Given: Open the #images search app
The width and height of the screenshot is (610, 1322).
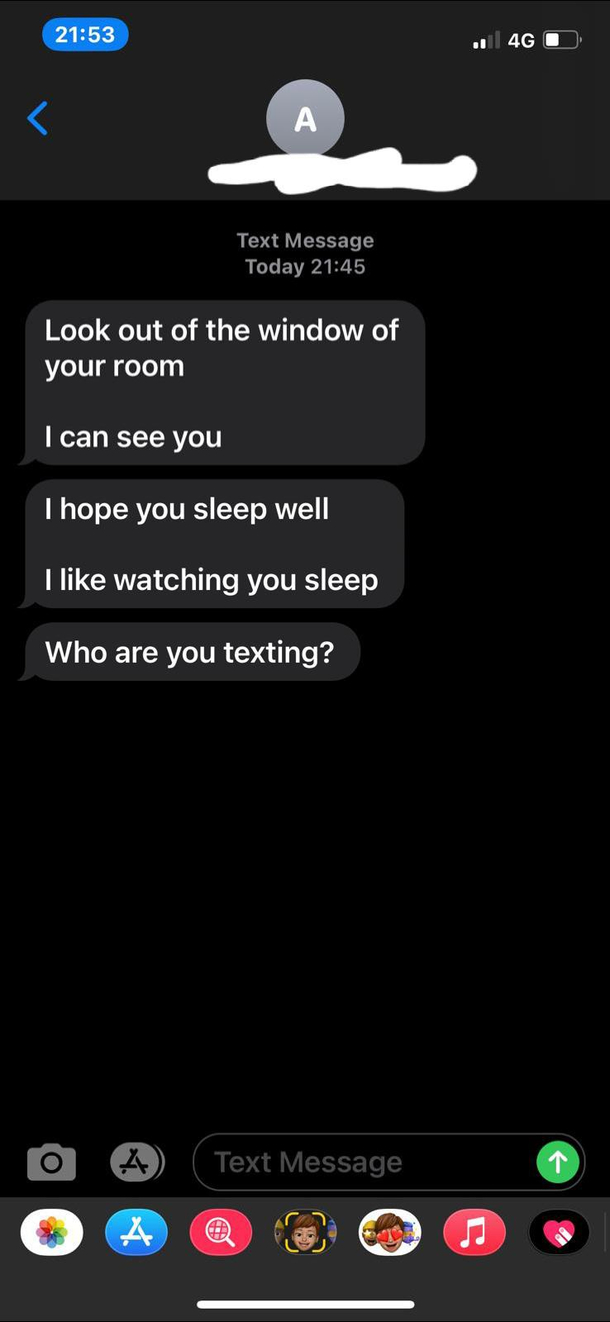Looking at the screenshot, I should (221, 1232).
